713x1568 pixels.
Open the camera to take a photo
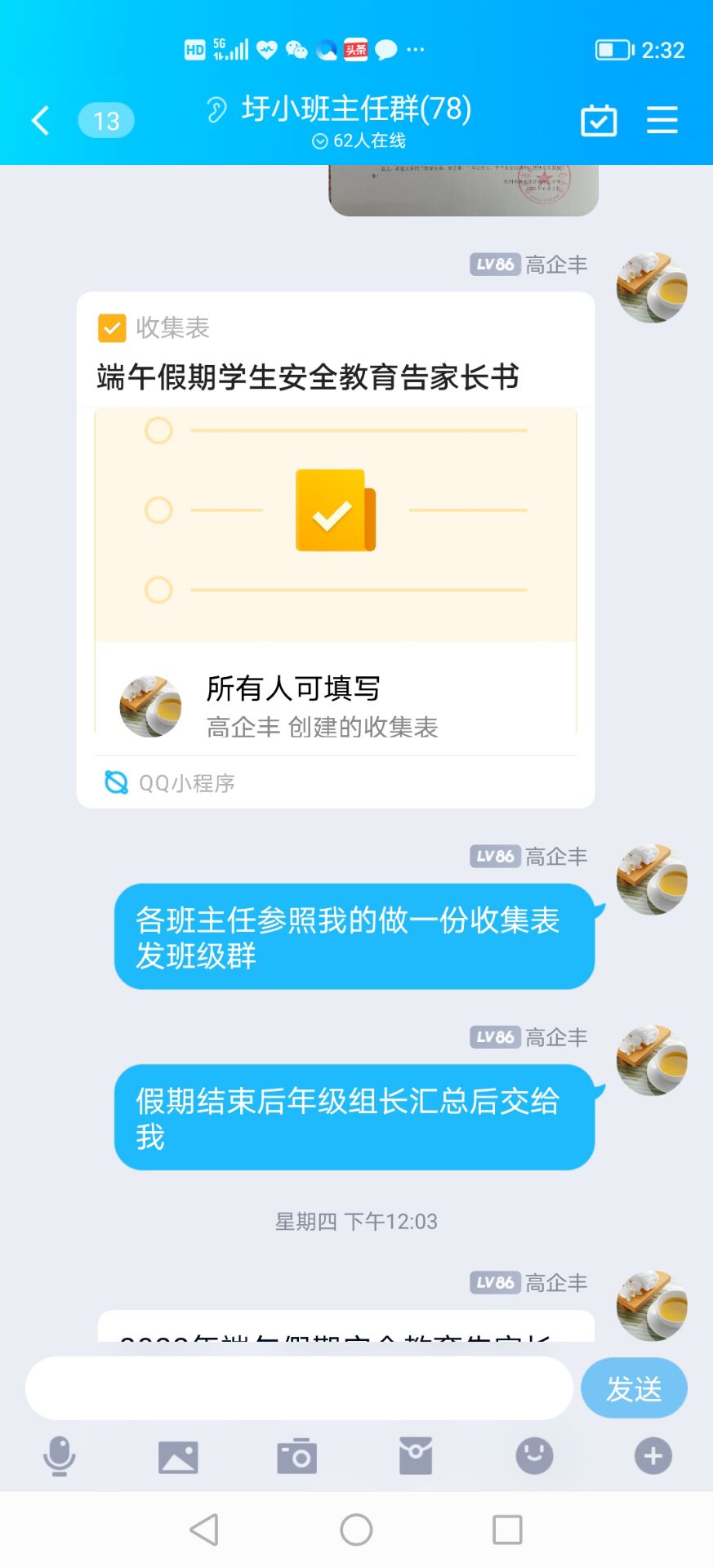[297, 1456]
